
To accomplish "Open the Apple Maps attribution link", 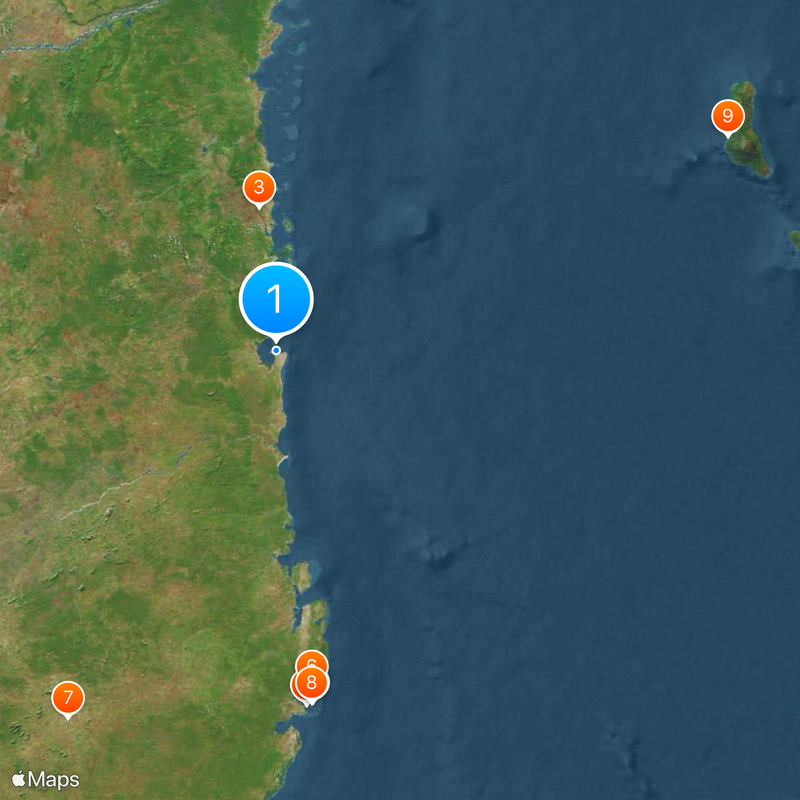I will click(x=45, y=780).
